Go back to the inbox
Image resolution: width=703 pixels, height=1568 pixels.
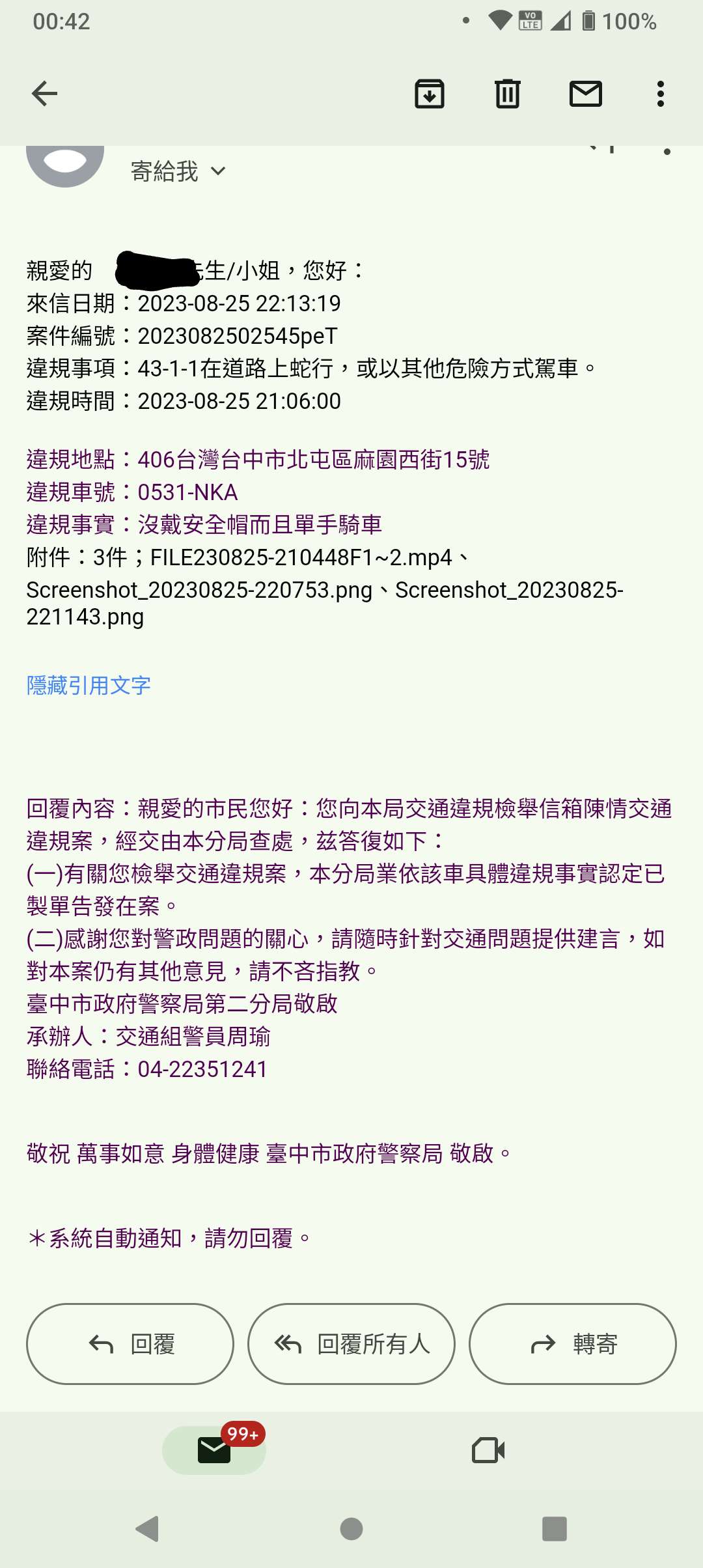[x=44, y=94]
